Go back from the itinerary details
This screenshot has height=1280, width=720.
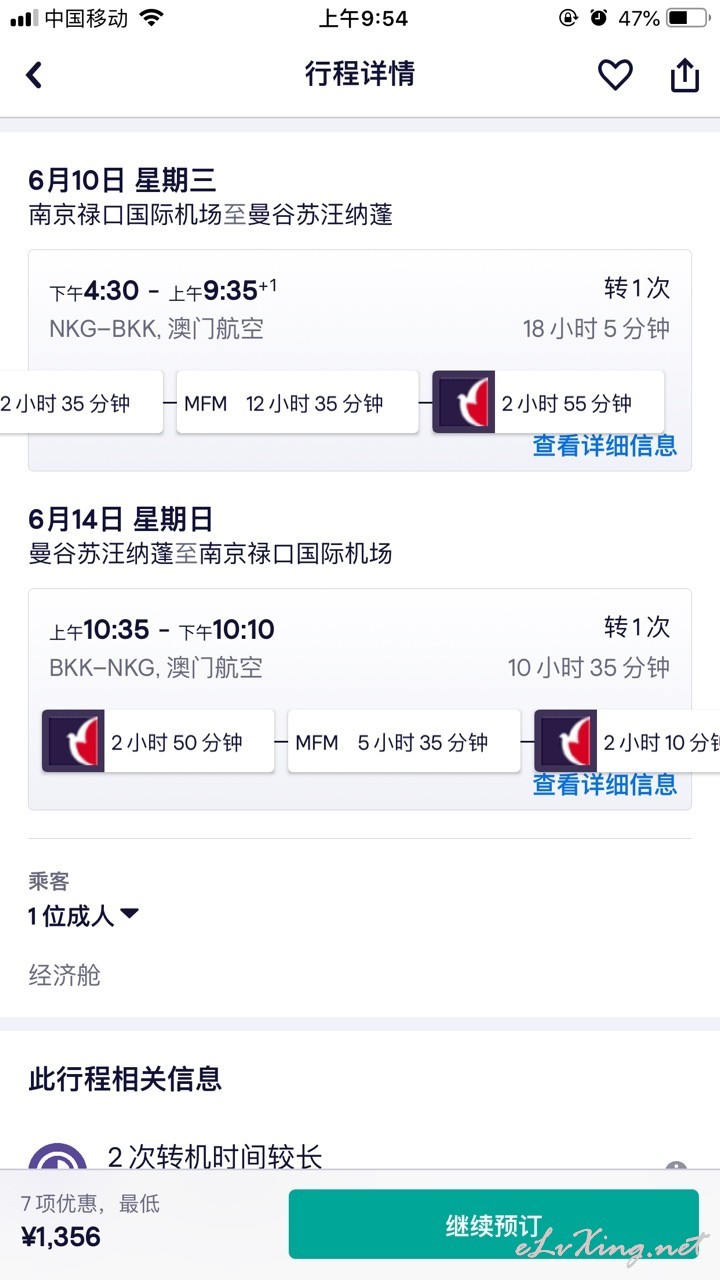(x=34, y=75)
